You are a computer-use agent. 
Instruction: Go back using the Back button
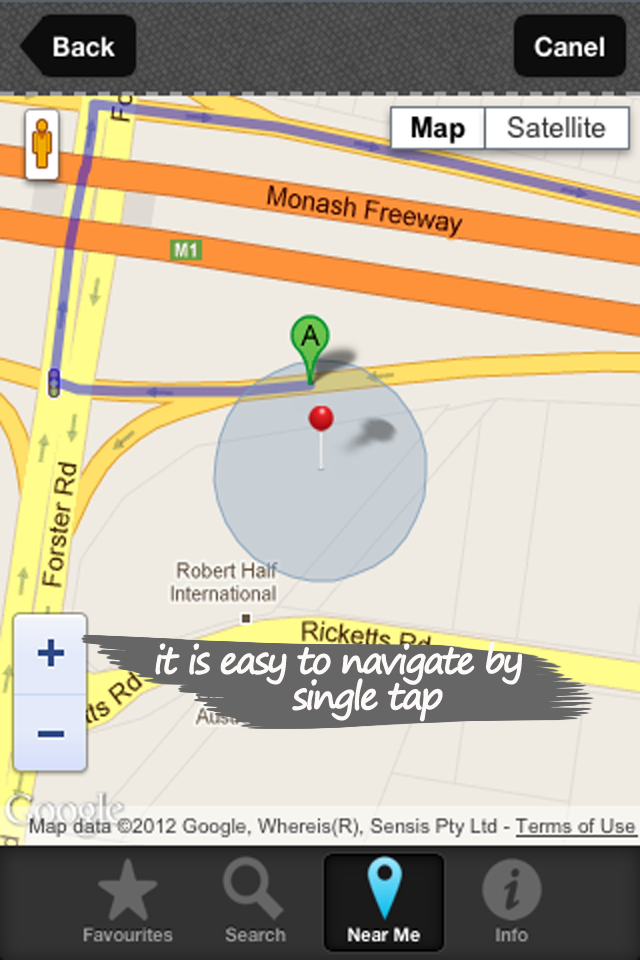click(80, 47)
